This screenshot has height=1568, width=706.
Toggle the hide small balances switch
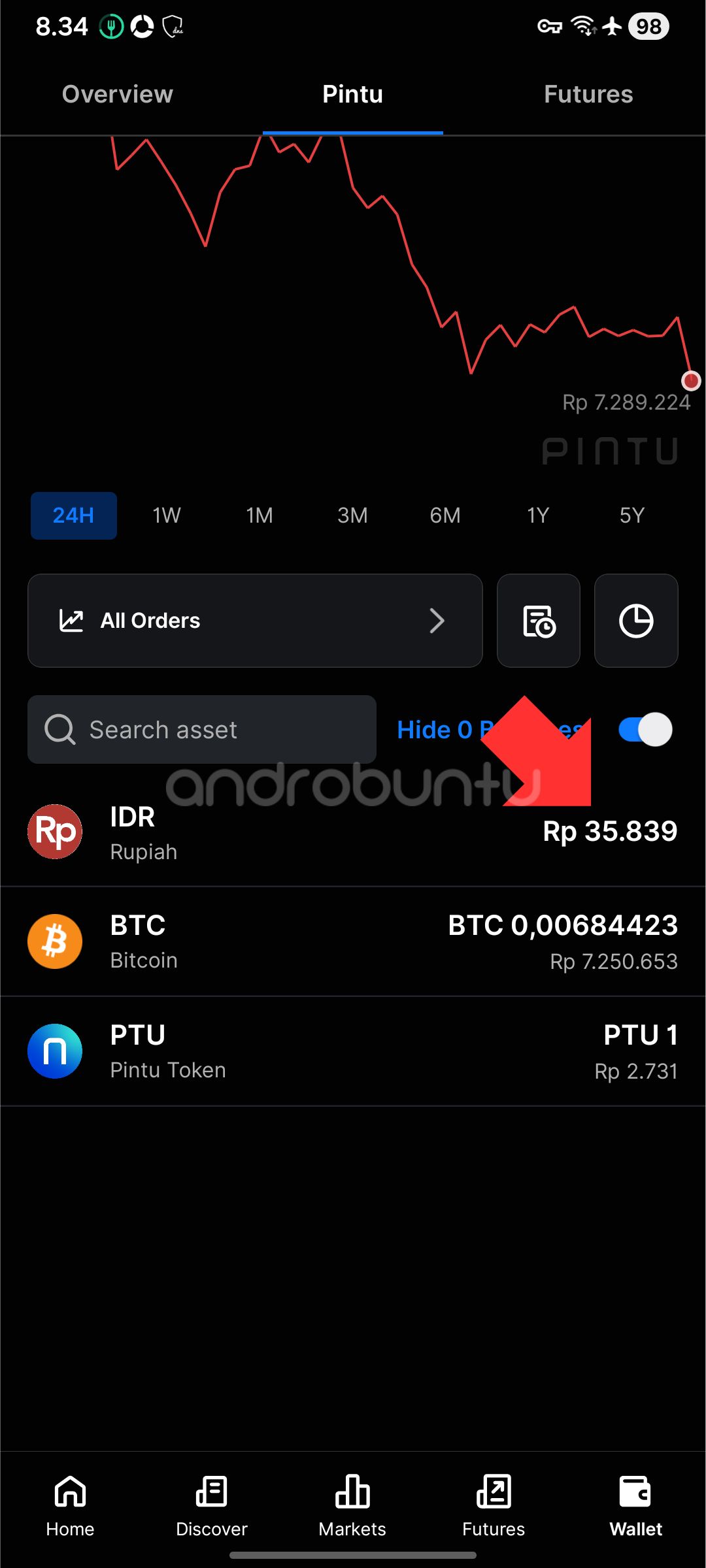[644, 730]
